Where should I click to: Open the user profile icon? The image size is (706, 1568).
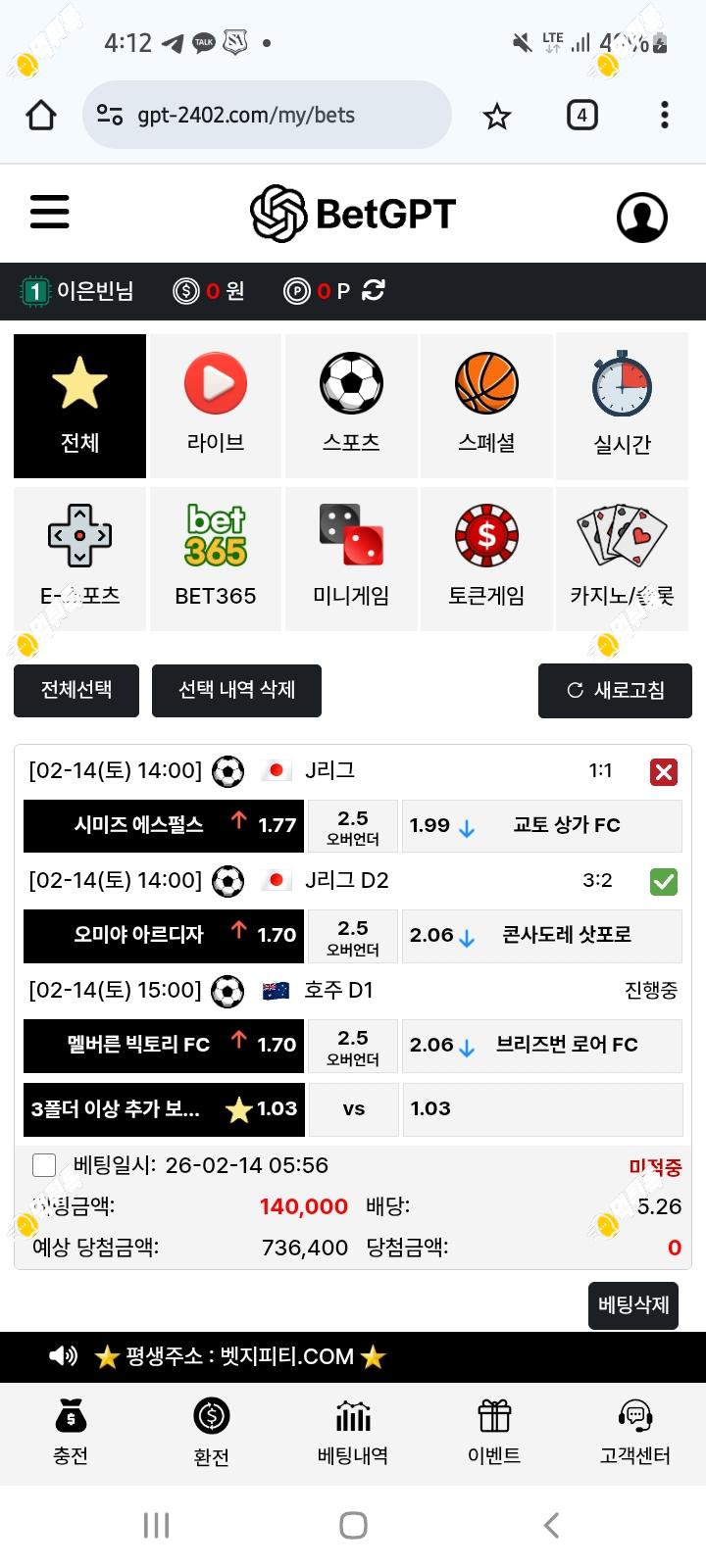(x=642, y=217)
